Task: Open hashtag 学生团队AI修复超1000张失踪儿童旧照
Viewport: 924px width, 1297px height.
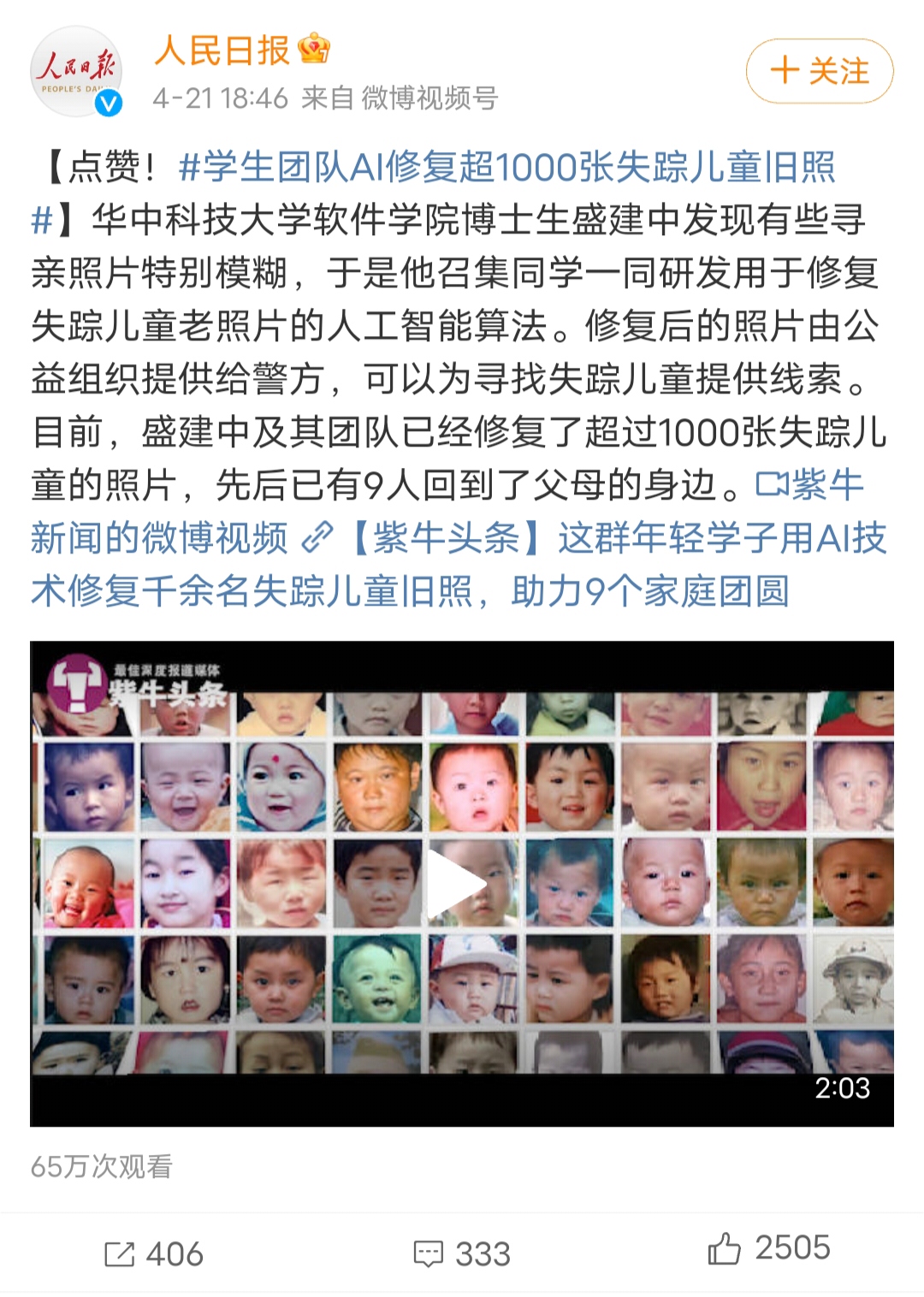Action: pyautogui.click(x=505, y=167)
